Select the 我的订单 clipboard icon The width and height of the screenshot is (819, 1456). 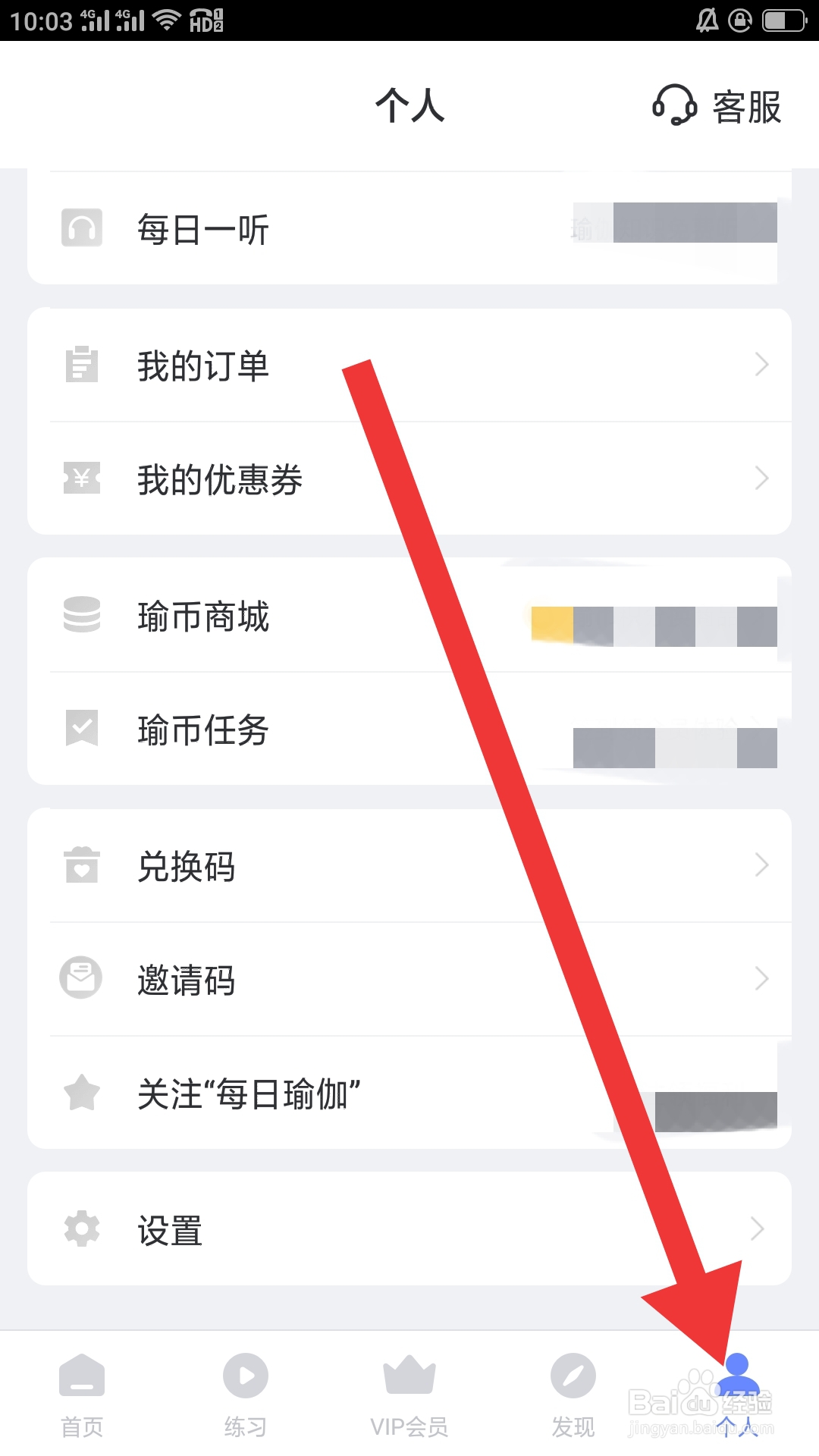click(81, 365)
